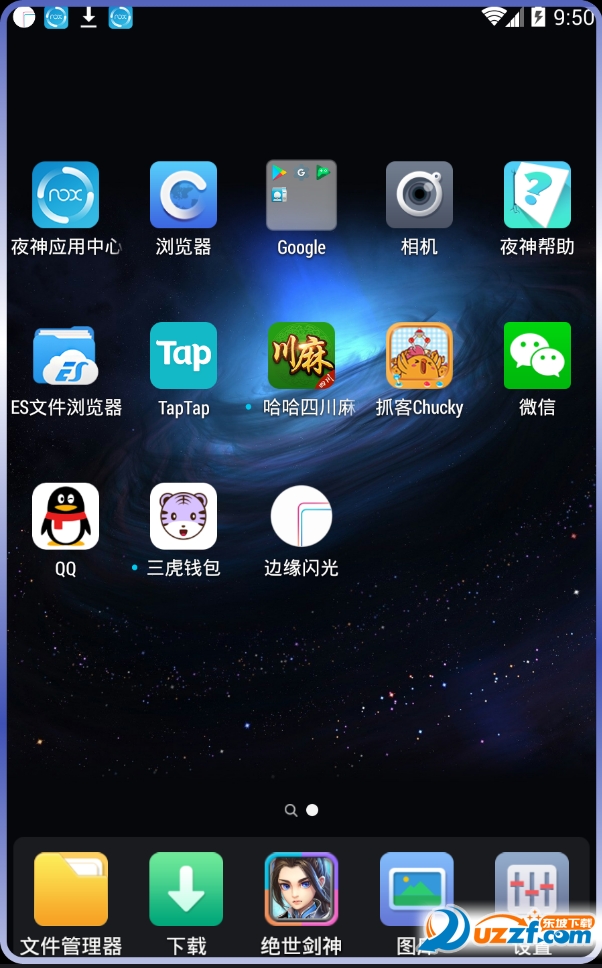Open 微信 WeChat
This screenshot has width=602, height=968.
point(537,356)
